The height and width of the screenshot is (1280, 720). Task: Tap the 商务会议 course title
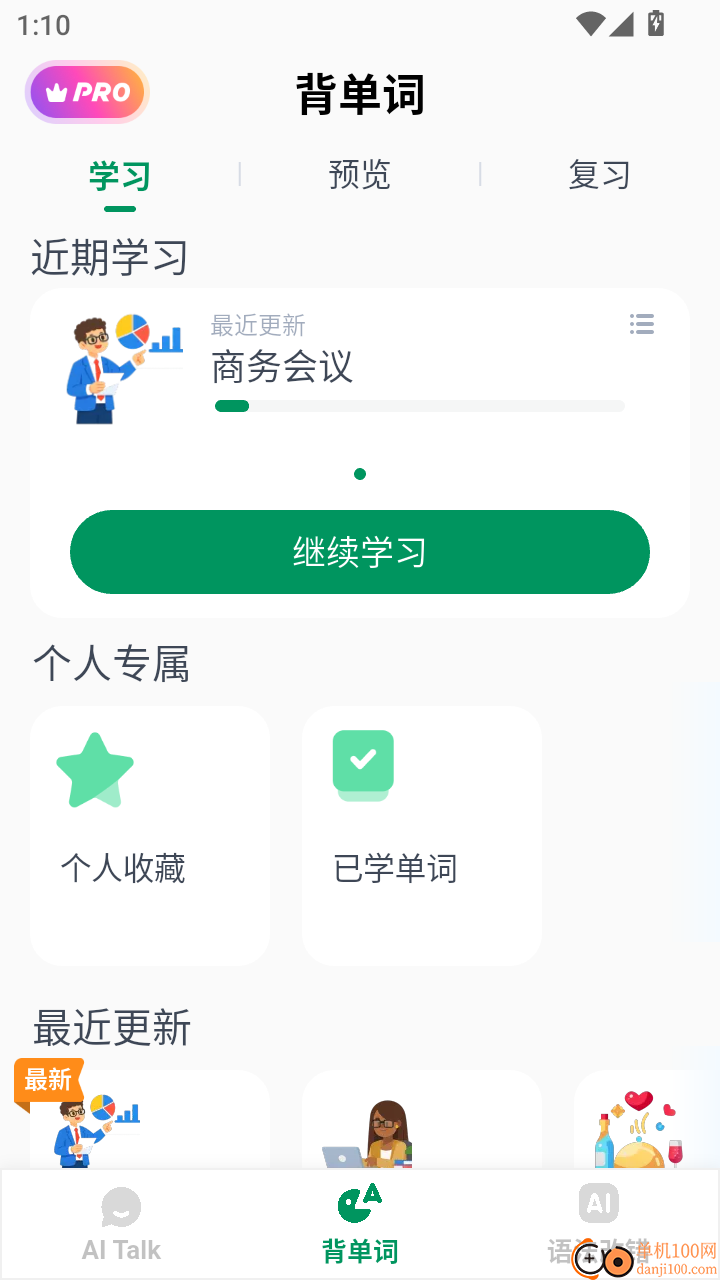(283, 368)
